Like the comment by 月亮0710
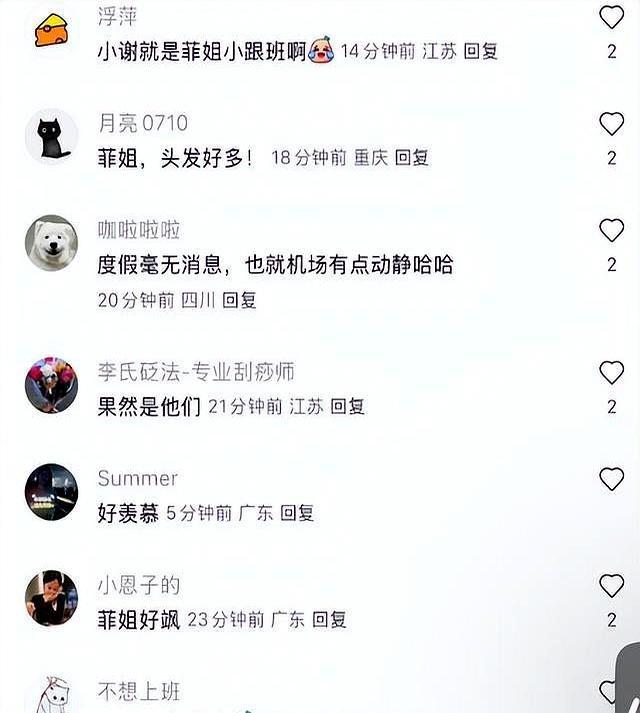Screen dimensions: 640x713 (611, 124)
